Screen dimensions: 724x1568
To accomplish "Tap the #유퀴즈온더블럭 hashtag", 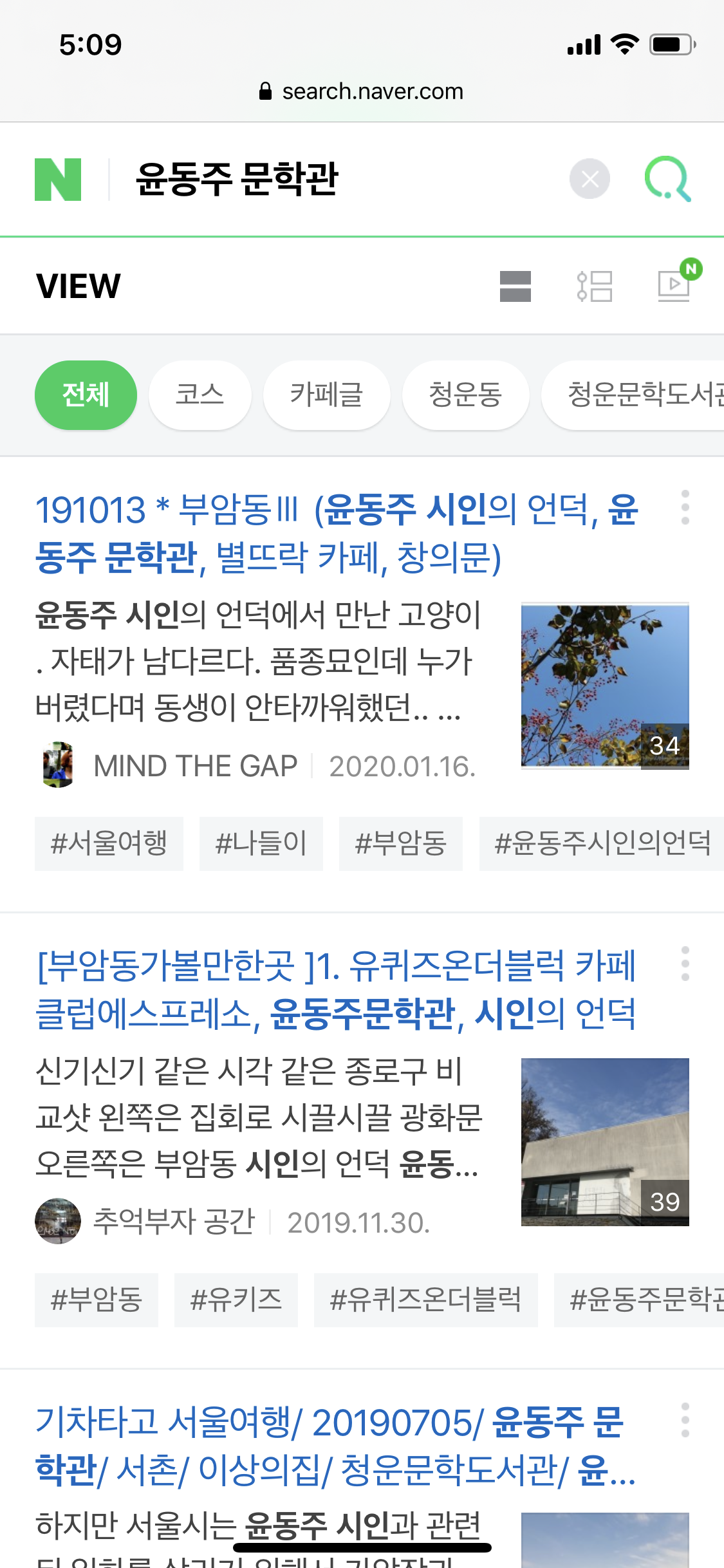I will (x=425, y=1300).
